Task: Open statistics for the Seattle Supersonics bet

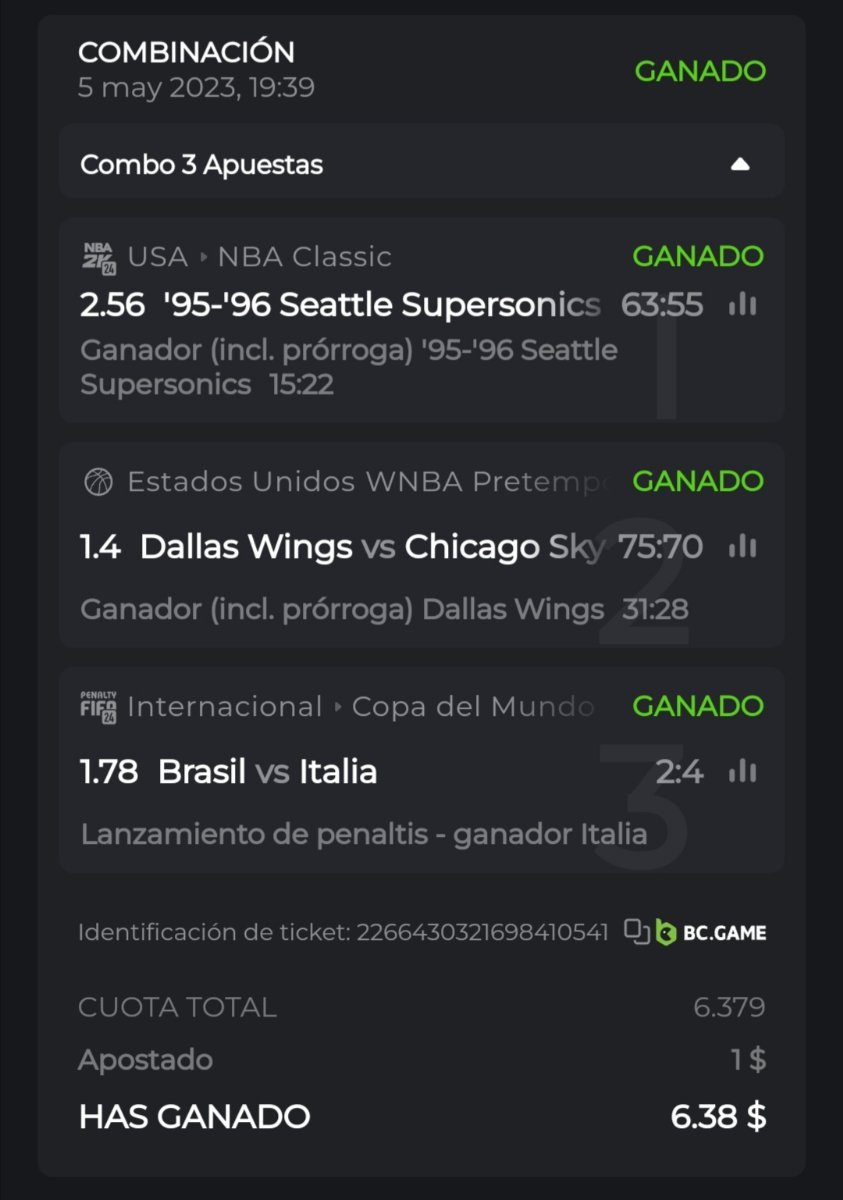Action: [743, 305]
